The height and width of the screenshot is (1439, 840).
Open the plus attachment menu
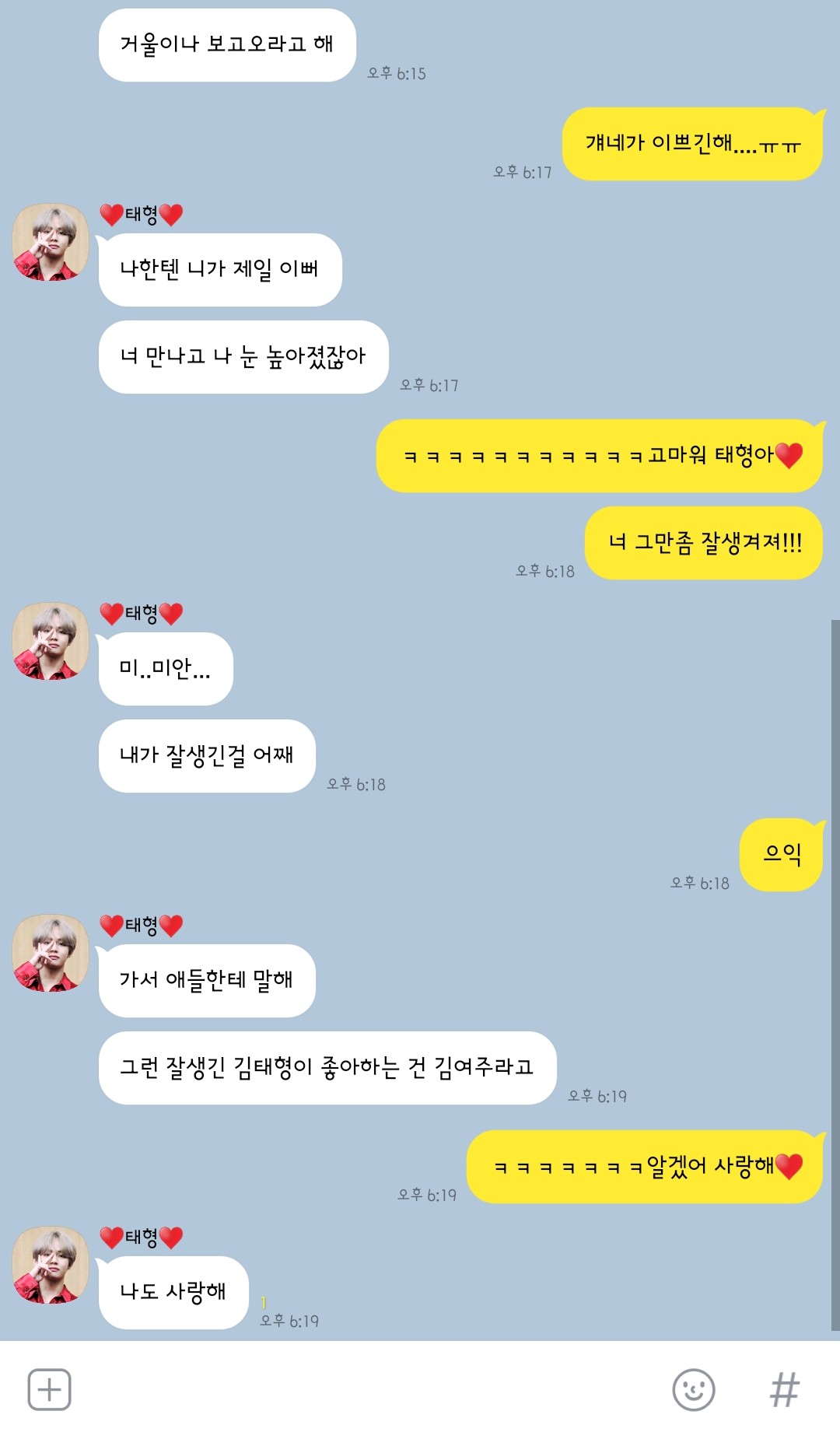point(50,1389)
